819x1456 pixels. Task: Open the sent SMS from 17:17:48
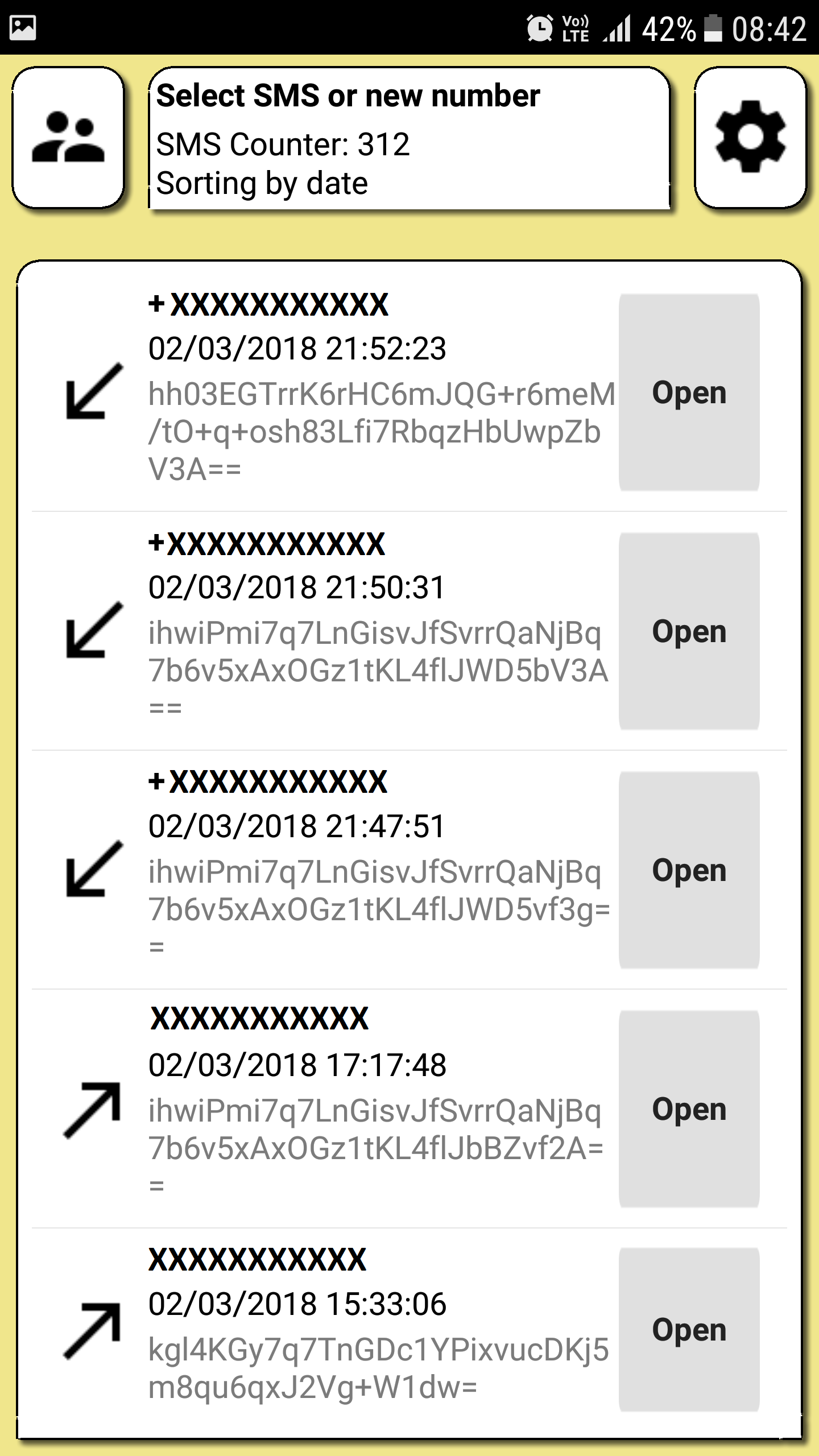689,1108
